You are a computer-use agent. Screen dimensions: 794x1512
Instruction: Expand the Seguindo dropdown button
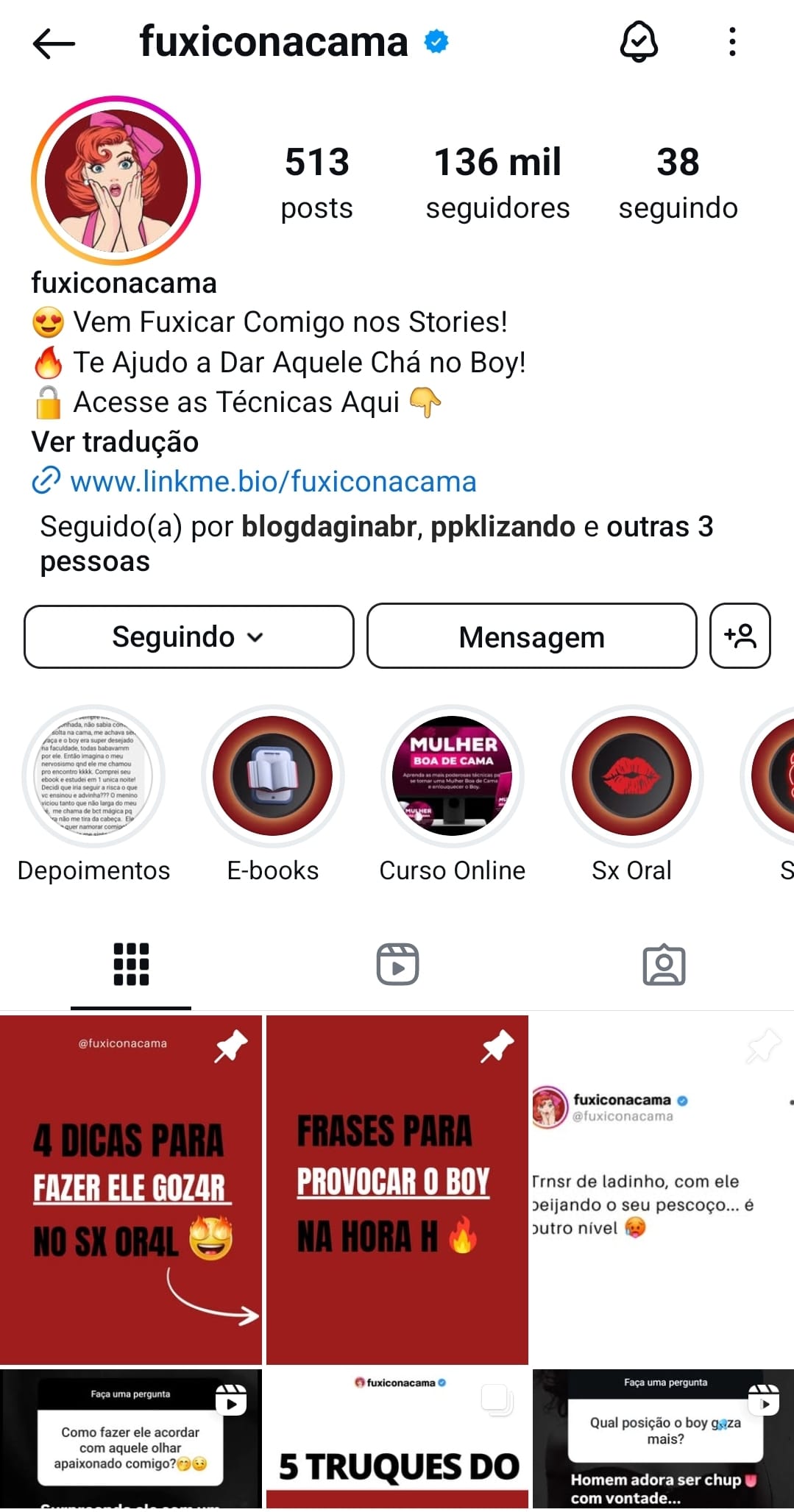188,637
